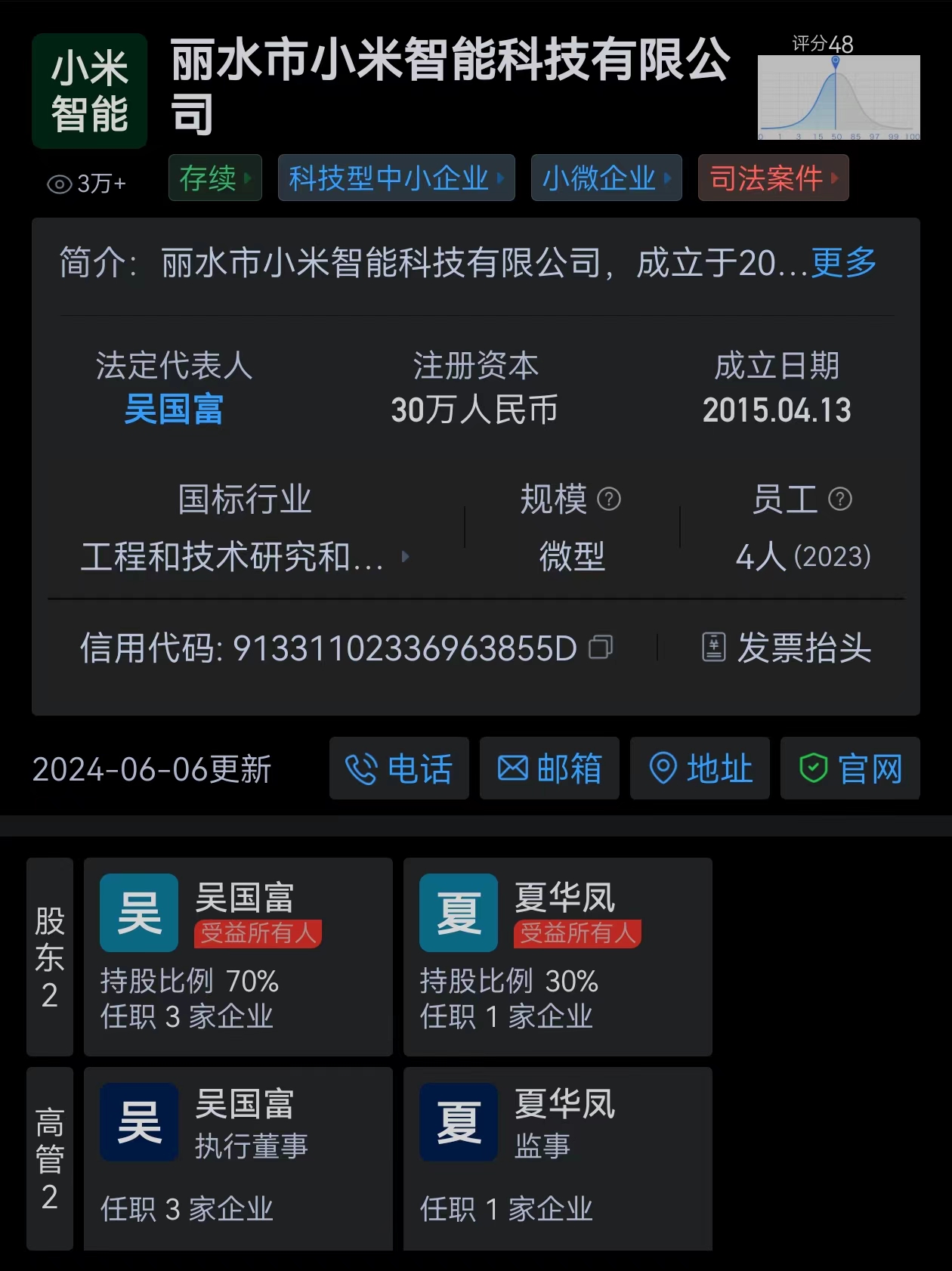Open the 存续 status tag
952x1271 pixels.
(215, 178)
